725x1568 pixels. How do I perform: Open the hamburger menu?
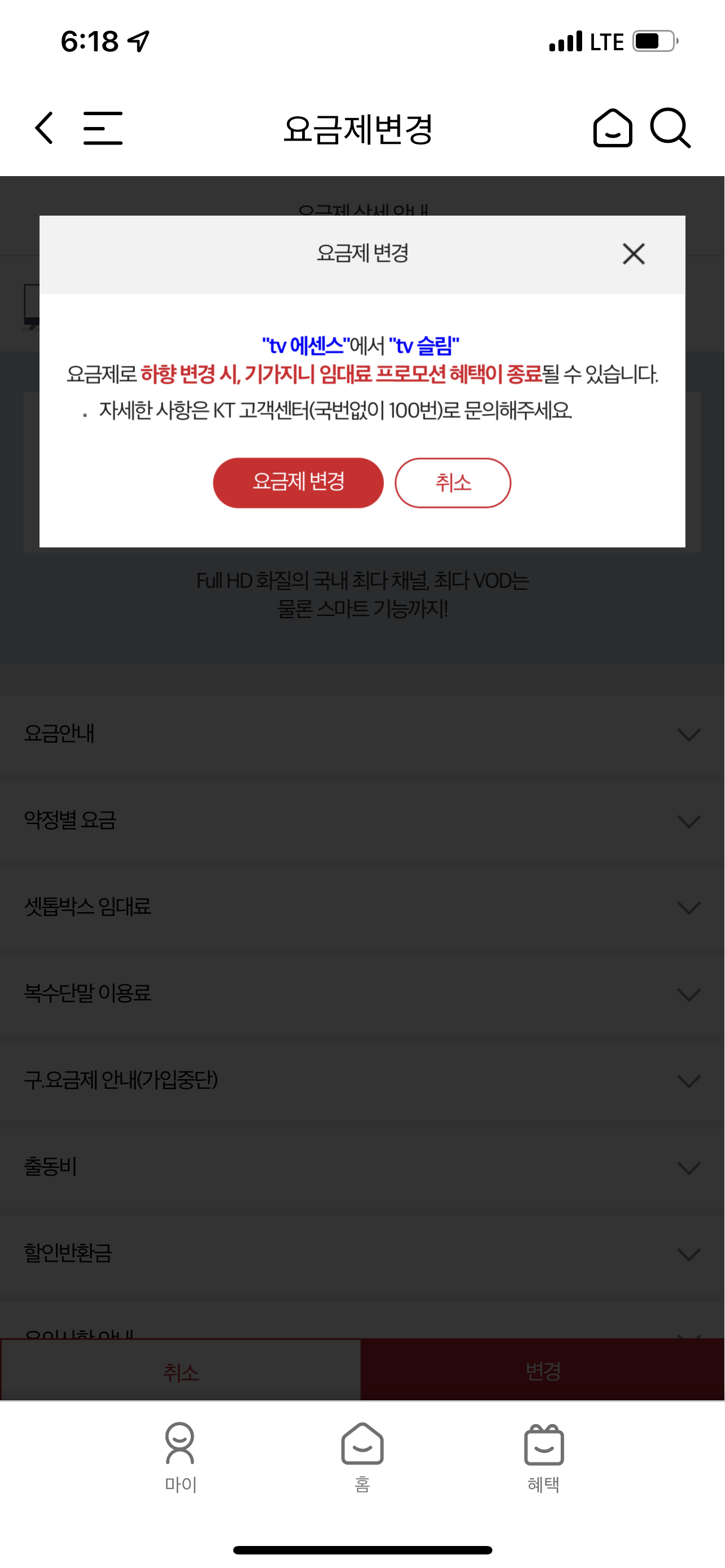(x=102, y=129)
